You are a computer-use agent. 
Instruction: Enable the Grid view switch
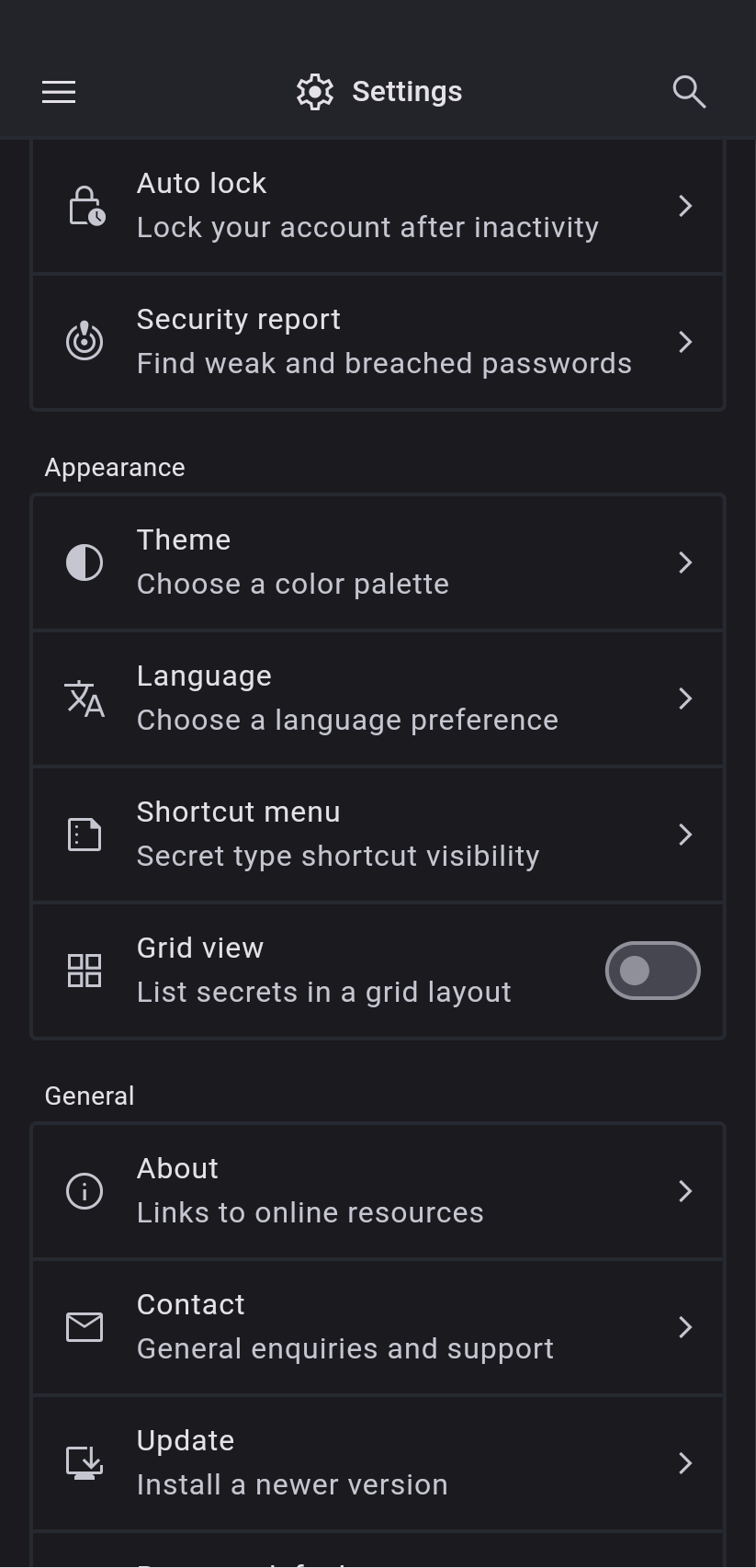click(x=652, y=971)
